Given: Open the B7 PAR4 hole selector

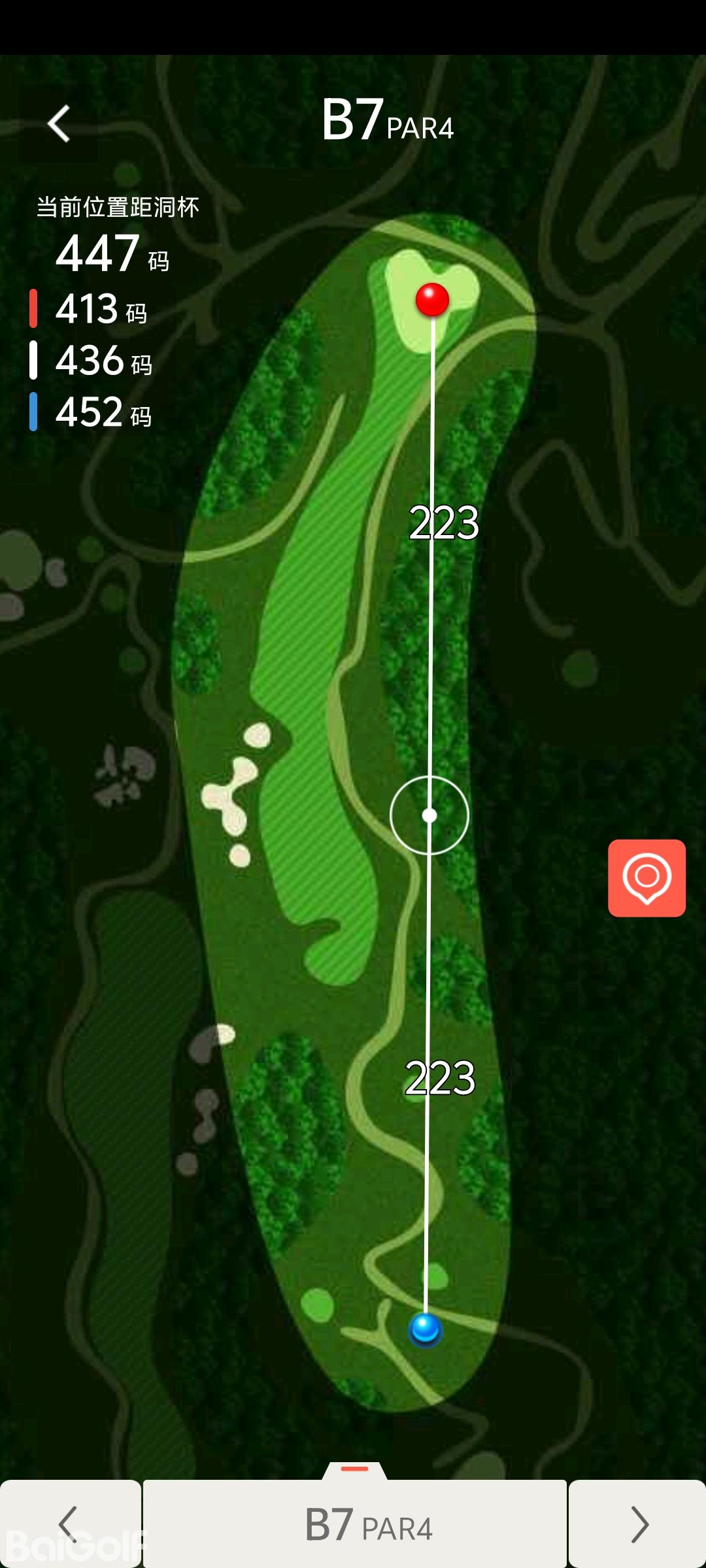Looking at the screenshot, I should coord(355,1524).
